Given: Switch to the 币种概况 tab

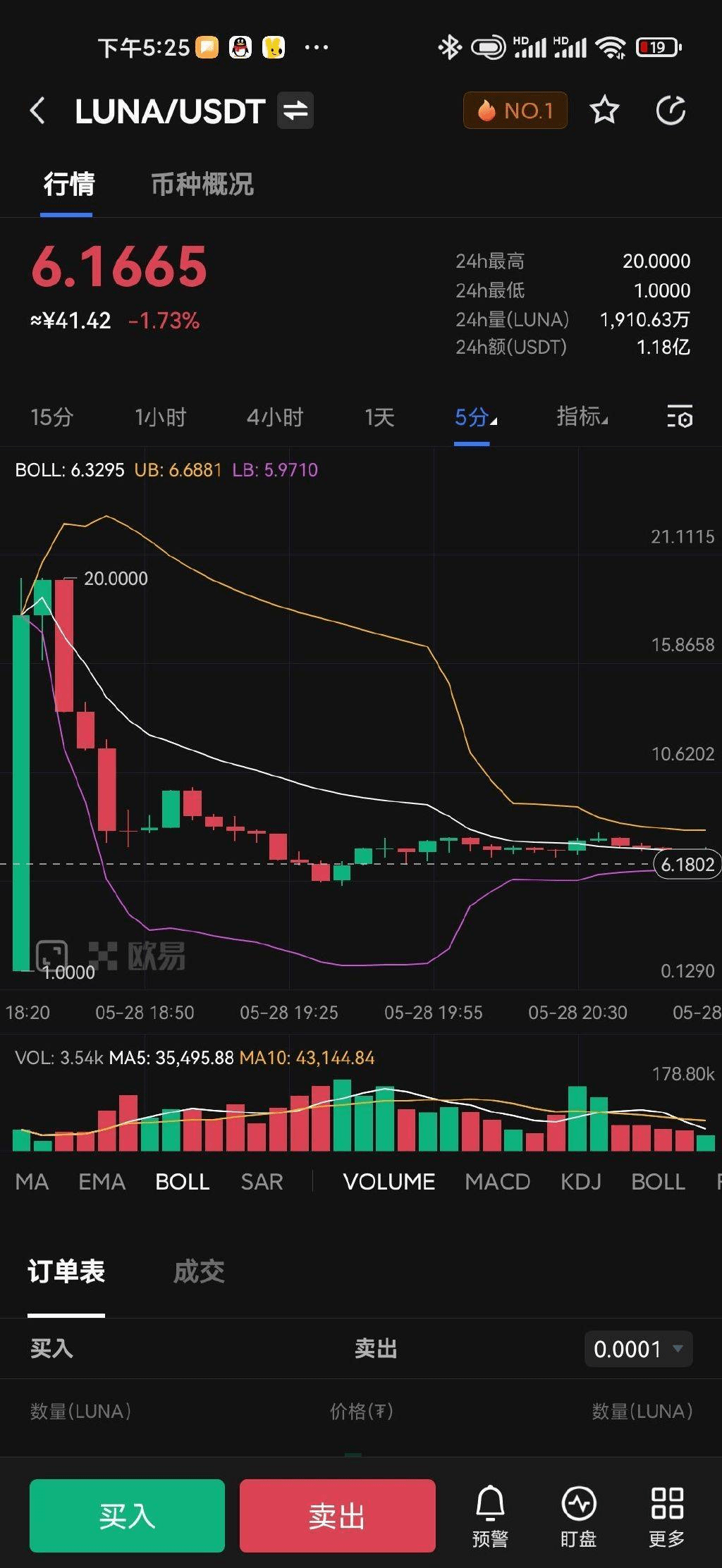Looking at the screenshot, I should click(202, 185).
